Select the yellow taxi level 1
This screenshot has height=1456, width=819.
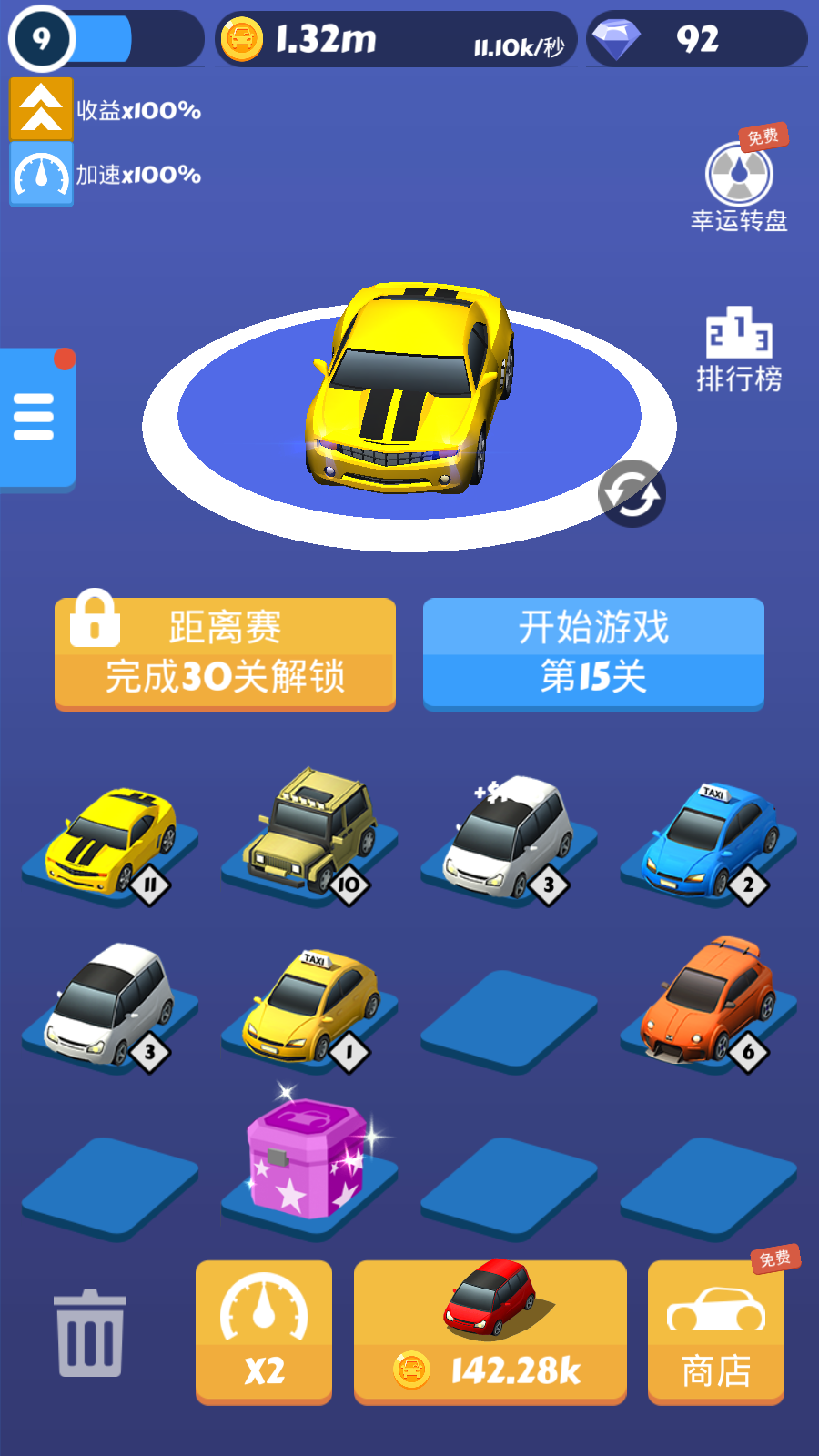(x=309, y=1007)
